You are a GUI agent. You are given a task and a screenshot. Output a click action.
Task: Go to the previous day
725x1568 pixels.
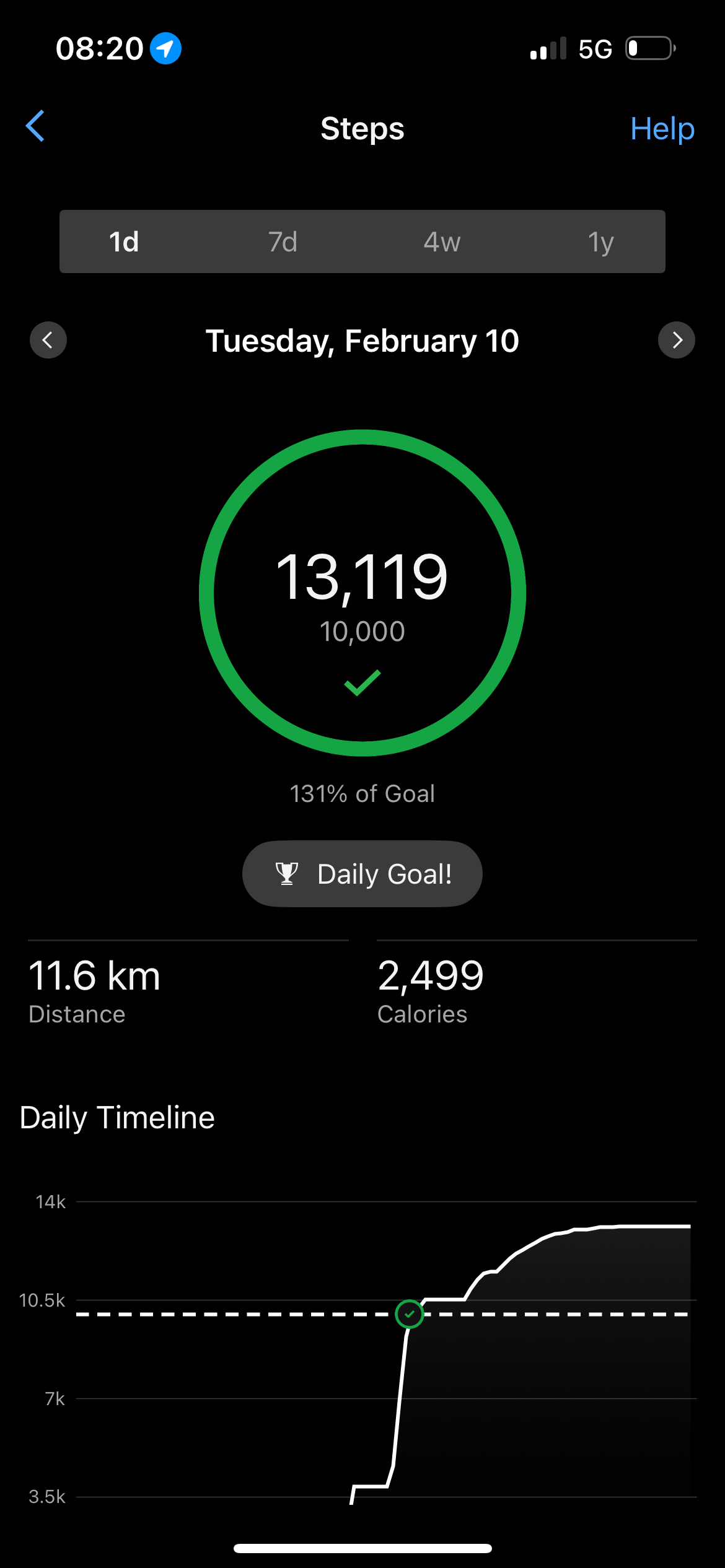pyautogui.click(x=48, y=340)
